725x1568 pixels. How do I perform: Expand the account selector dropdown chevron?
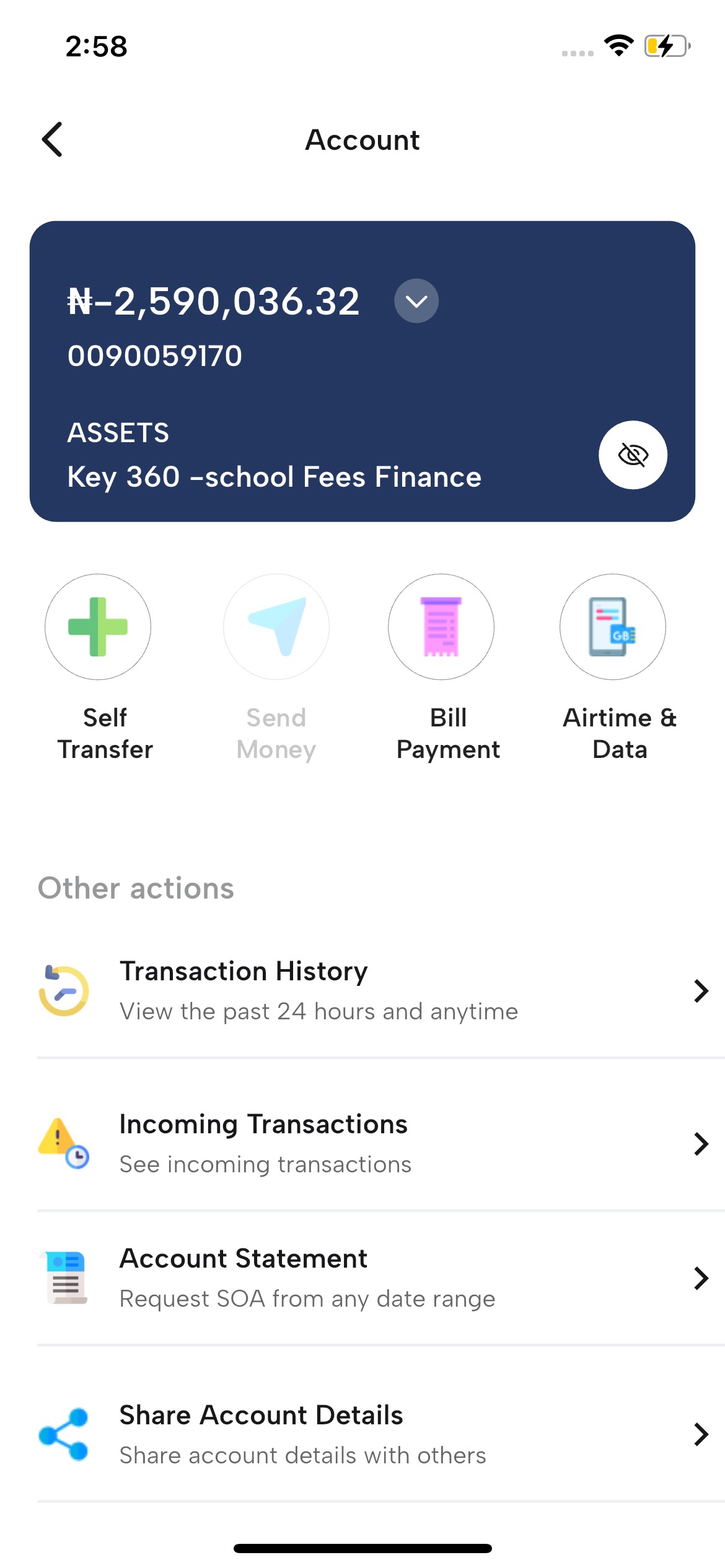416,301
